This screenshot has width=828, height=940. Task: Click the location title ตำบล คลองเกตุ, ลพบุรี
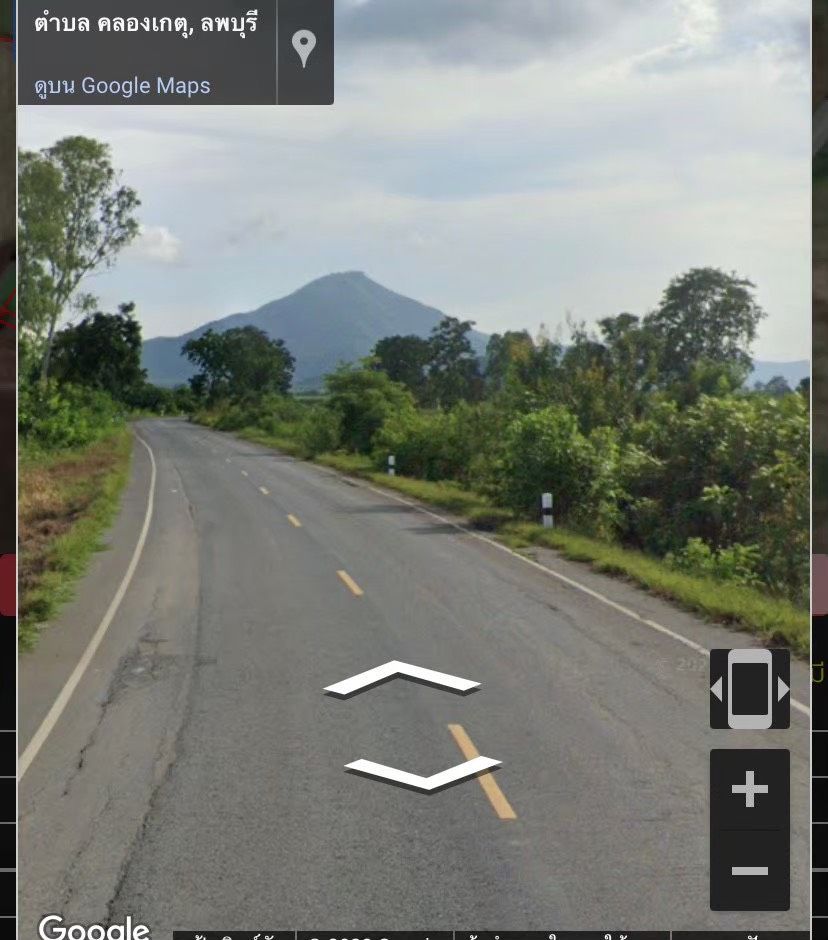pos(143,30)
